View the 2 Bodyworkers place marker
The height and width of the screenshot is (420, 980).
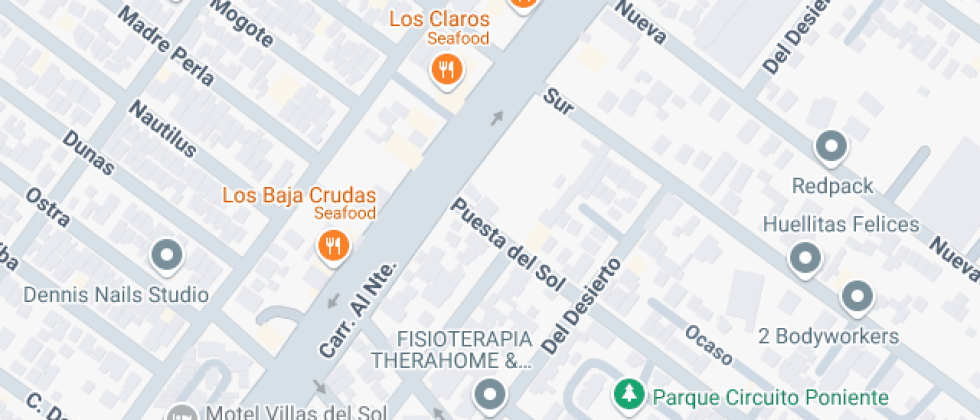pos(856,296)
